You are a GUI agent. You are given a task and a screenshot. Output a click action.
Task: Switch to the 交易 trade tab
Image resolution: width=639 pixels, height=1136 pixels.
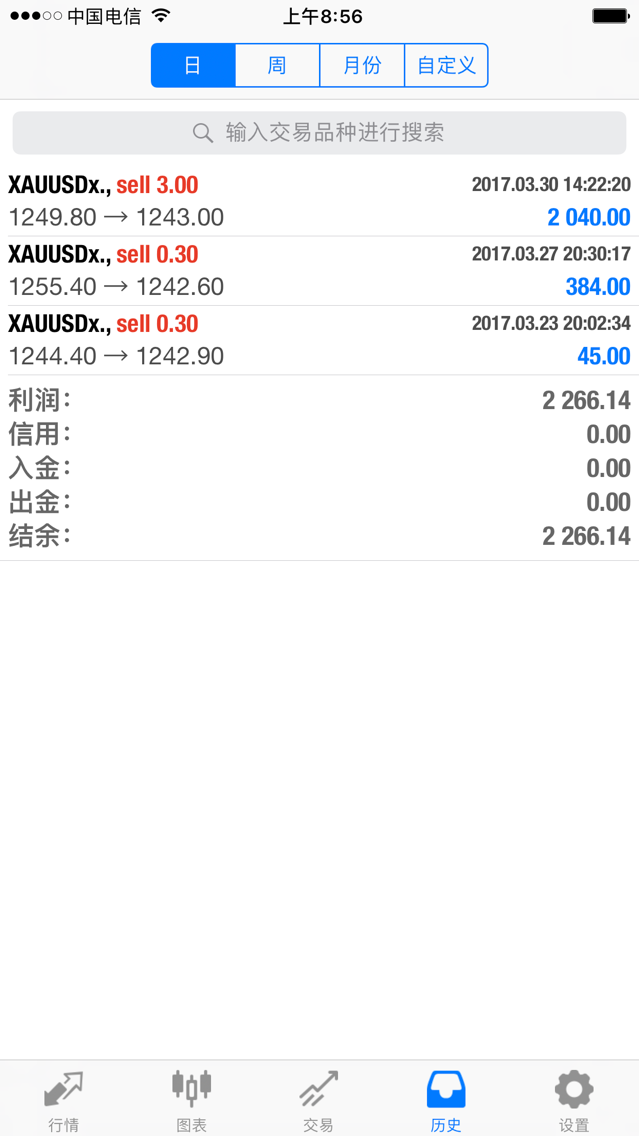319,1099
